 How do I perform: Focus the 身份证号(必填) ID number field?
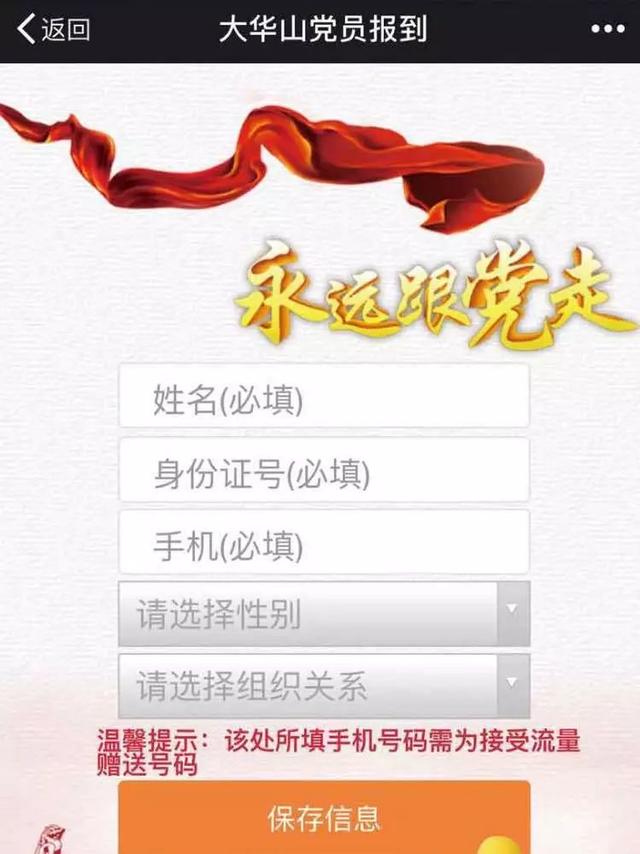tap(323, 472)
